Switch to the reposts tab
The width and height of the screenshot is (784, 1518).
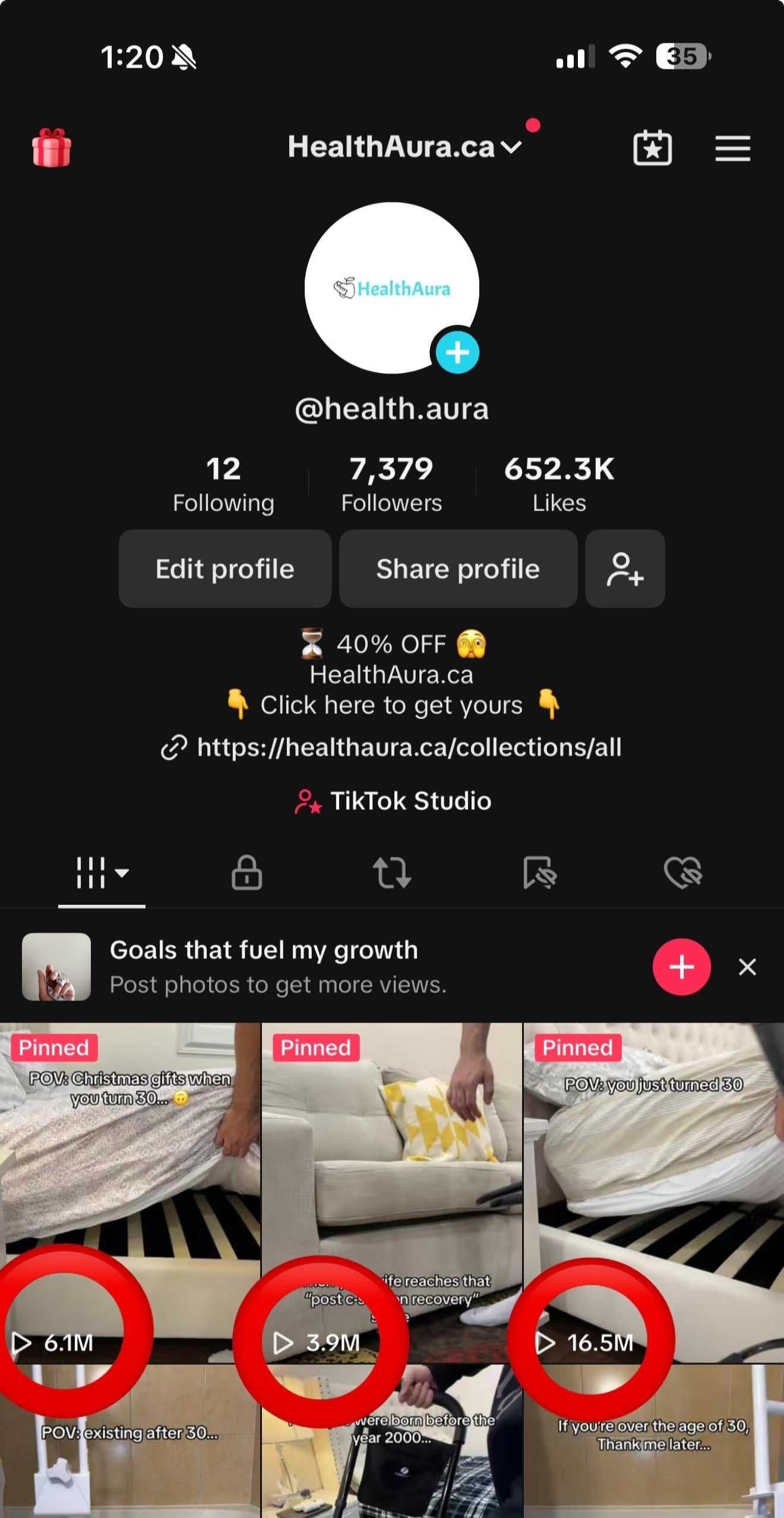tap(392, 872)
